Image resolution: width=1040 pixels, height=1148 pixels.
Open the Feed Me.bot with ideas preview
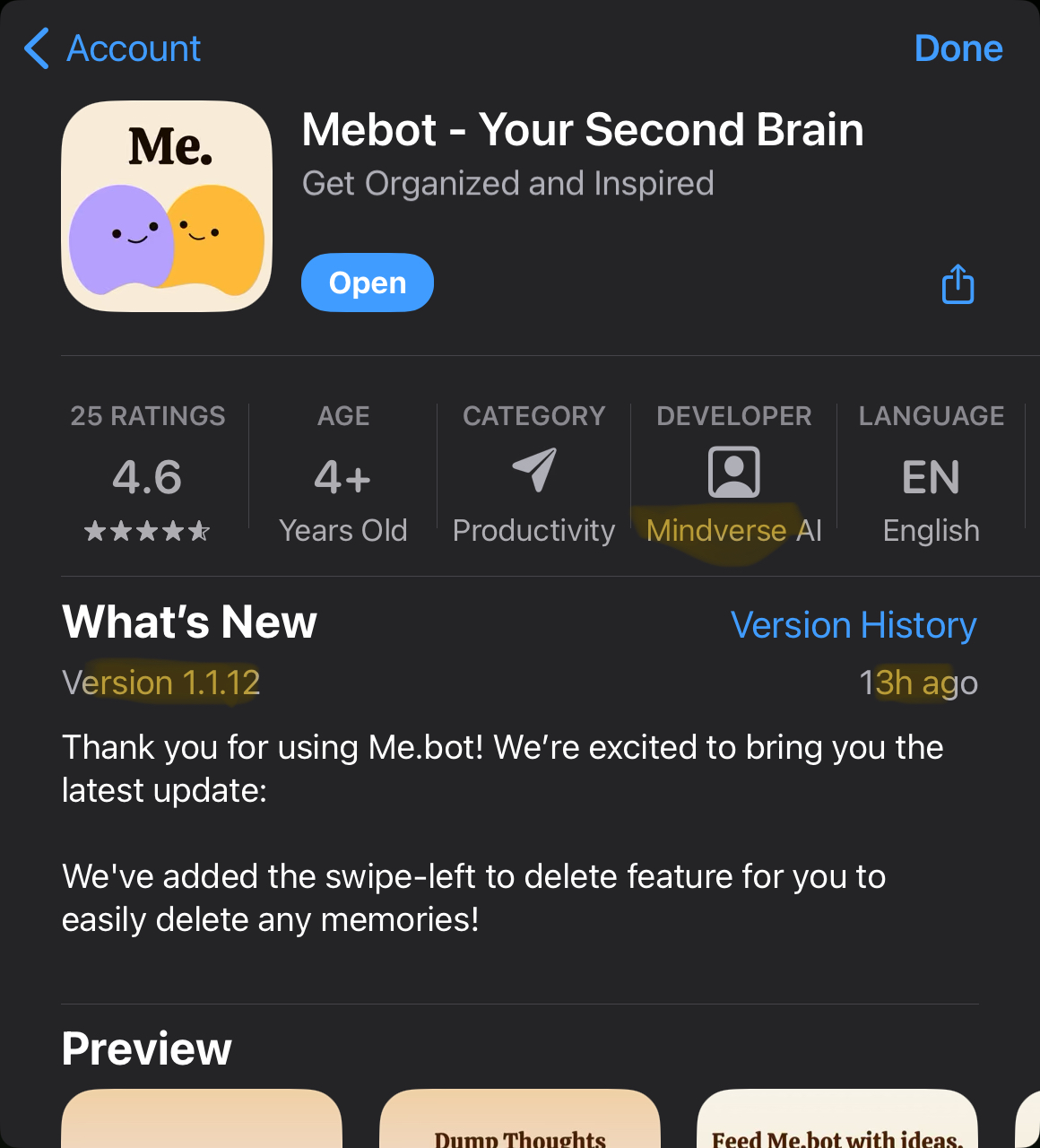(x=836, y=1121)
